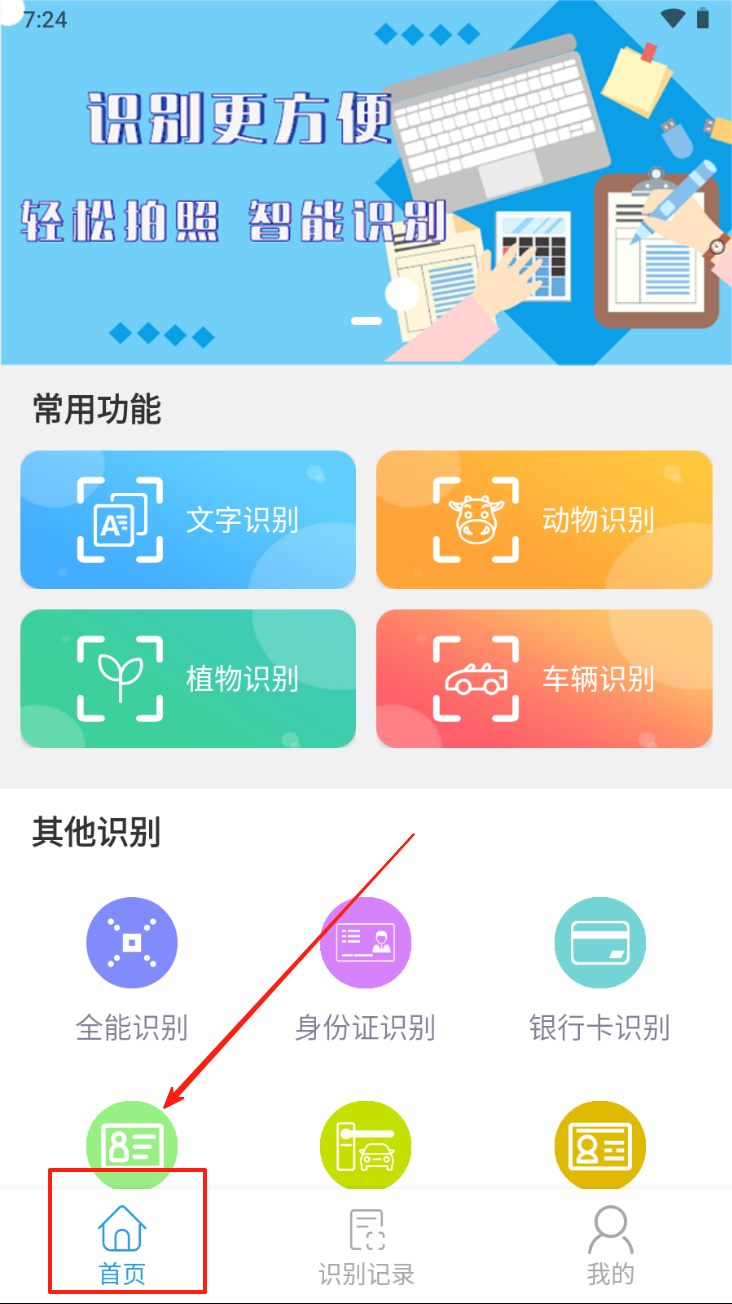Open the parking gate car recognition icon
732x1304 pixels.
click(x=365, y=1145)
